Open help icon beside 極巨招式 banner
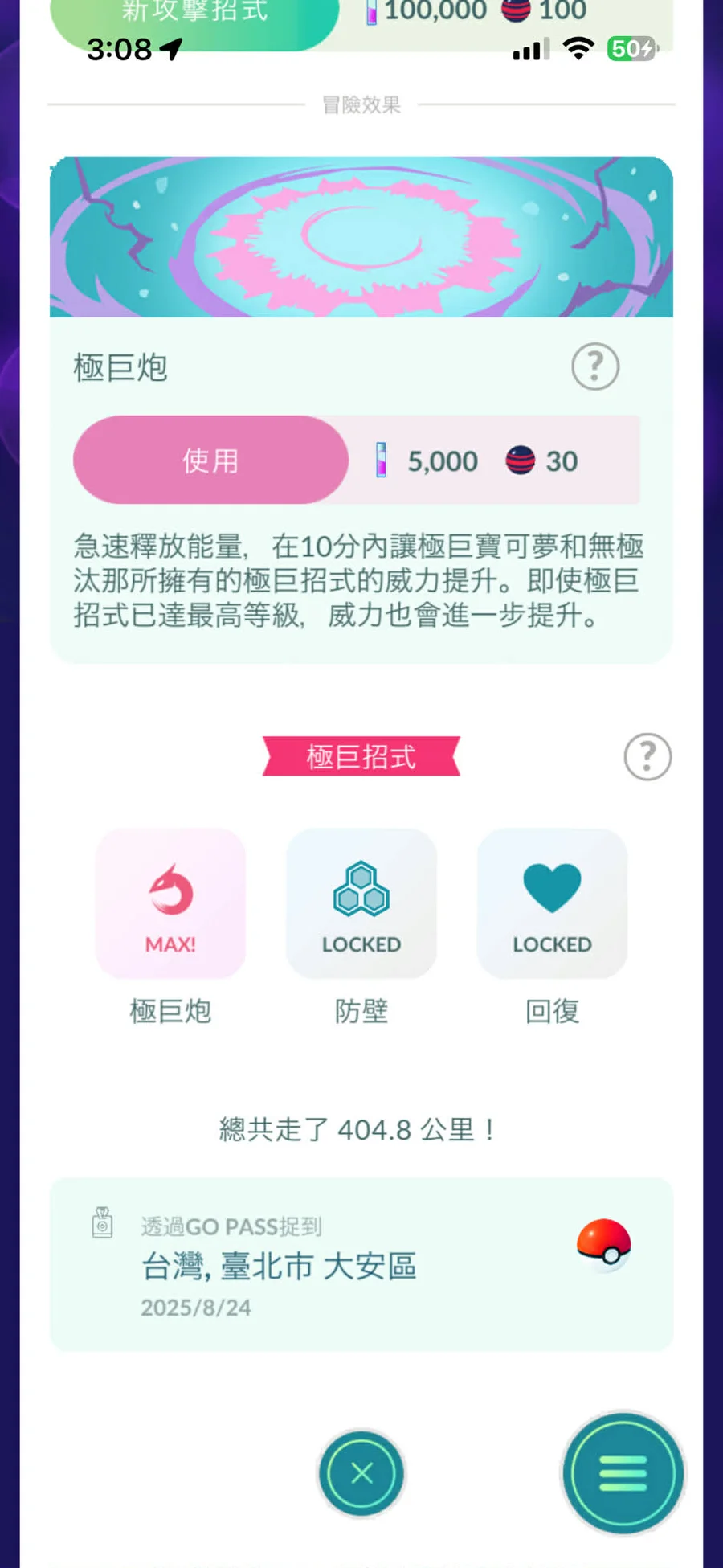 (x=647, y=756)
